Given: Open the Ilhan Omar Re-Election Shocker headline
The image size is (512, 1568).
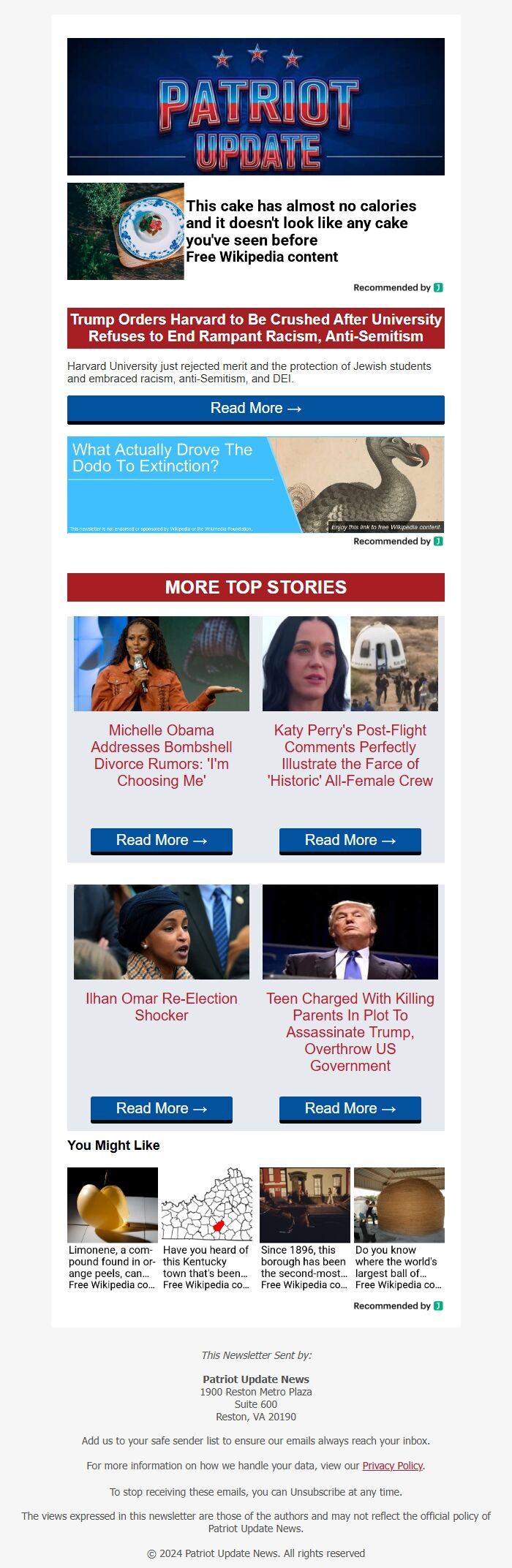Looking at the screenshot, I should coord(162,1007).
